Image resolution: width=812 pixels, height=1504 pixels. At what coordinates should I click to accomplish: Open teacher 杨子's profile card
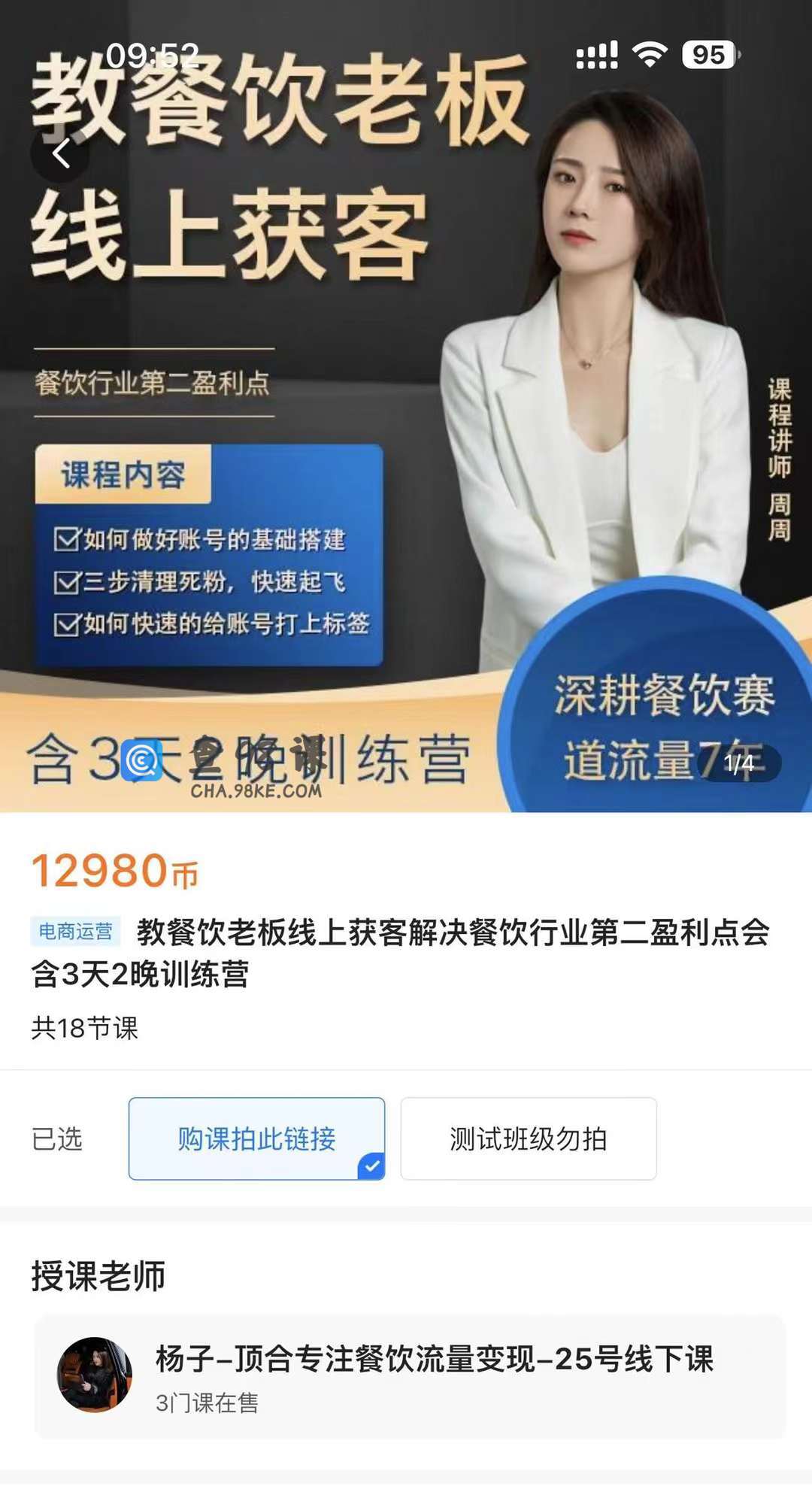(x=410, y=1377)
